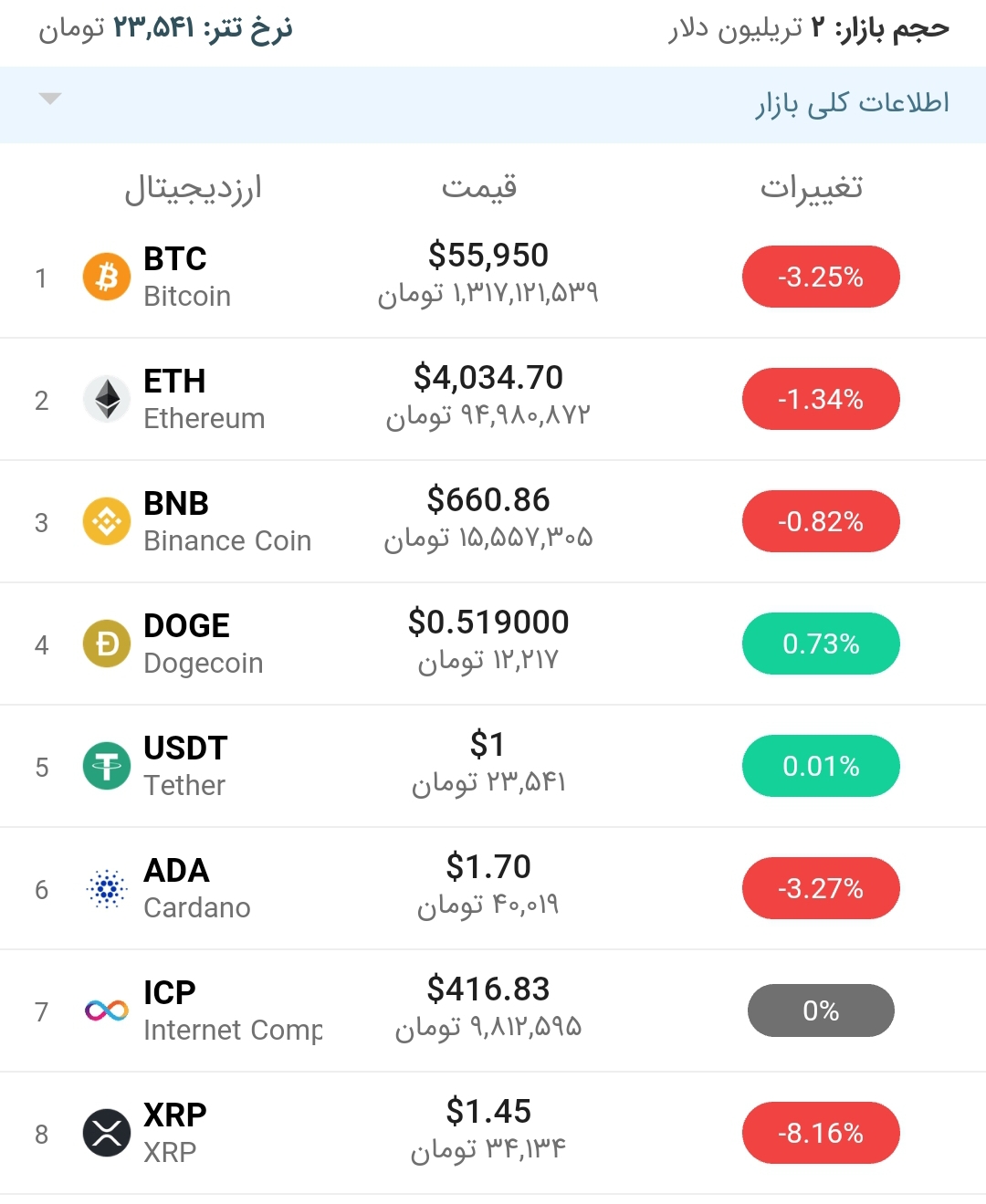This screenshot has width=986, height=1204.
Task: Toggle the XRP -8.16% red badge
Action: tap(820, 1133)
